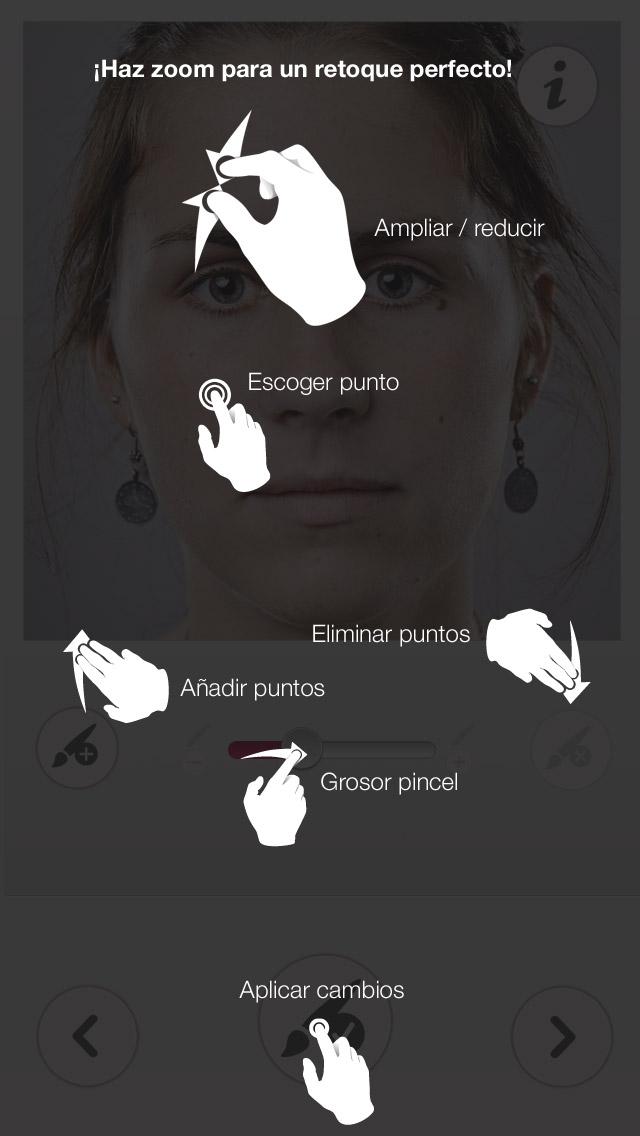Image resolution: width=640 pixels, height=1136 pixels.
Task: Tap the brush thickness slider
Action: [x=331, y=749]
